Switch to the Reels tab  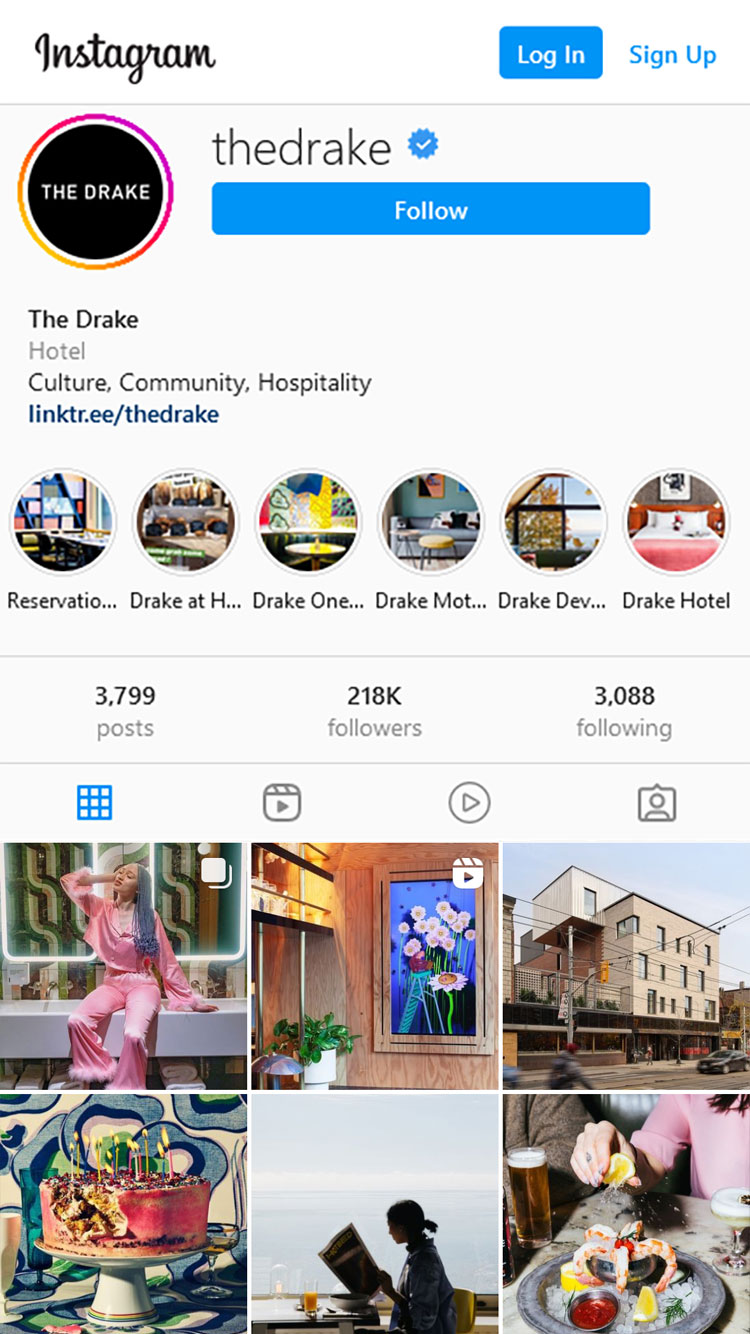[x=282, y=802]
